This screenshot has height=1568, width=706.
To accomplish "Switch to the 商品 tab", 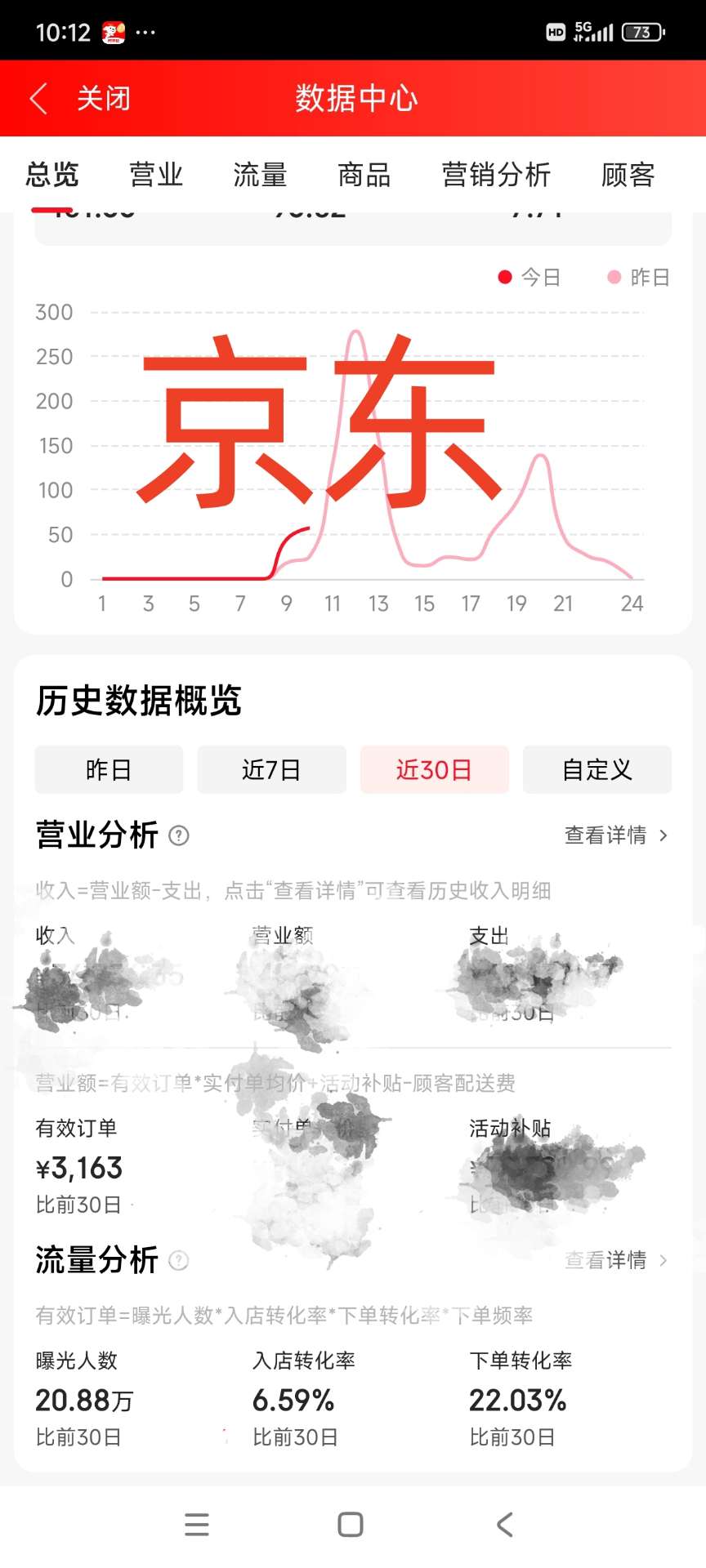I will [x=364, y=175].
